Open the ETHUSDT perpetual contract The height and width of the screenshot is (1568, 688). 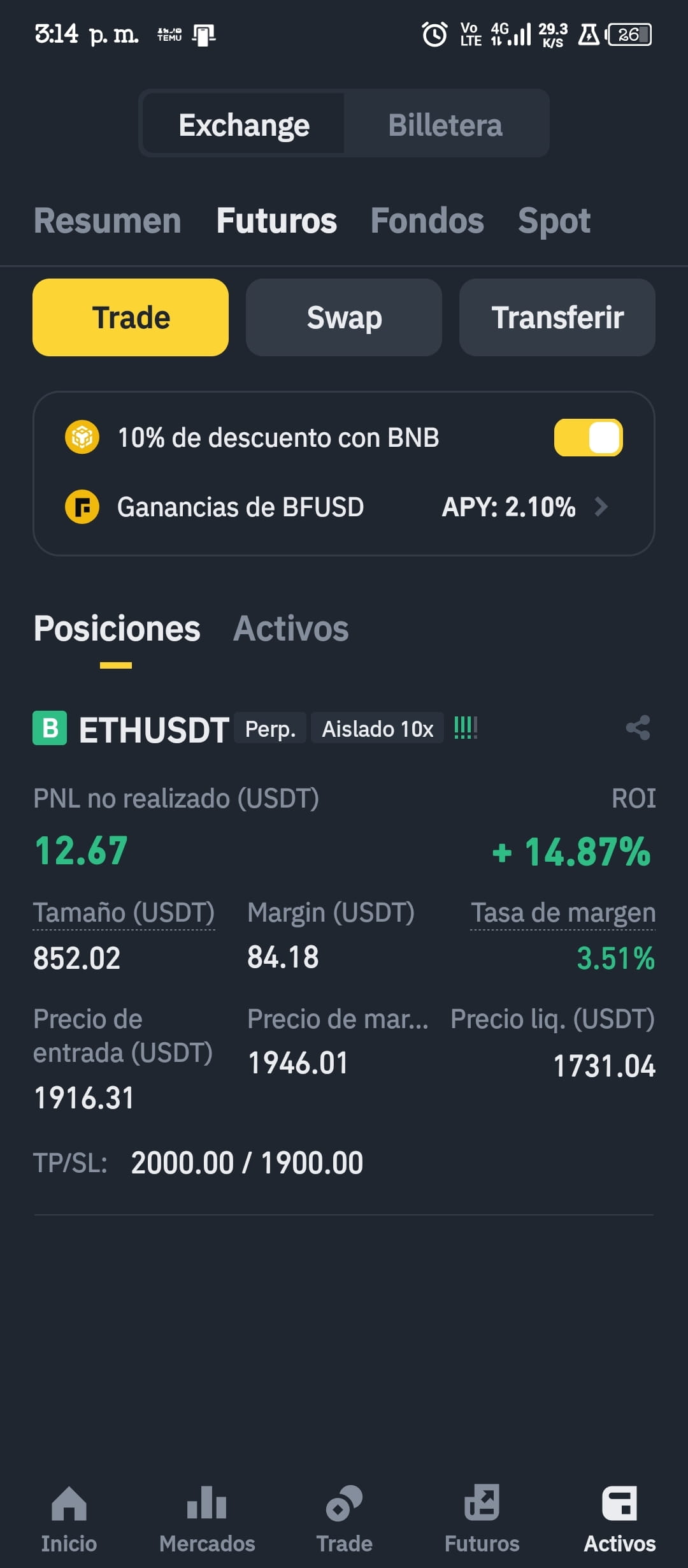click(x=154, y=729)
